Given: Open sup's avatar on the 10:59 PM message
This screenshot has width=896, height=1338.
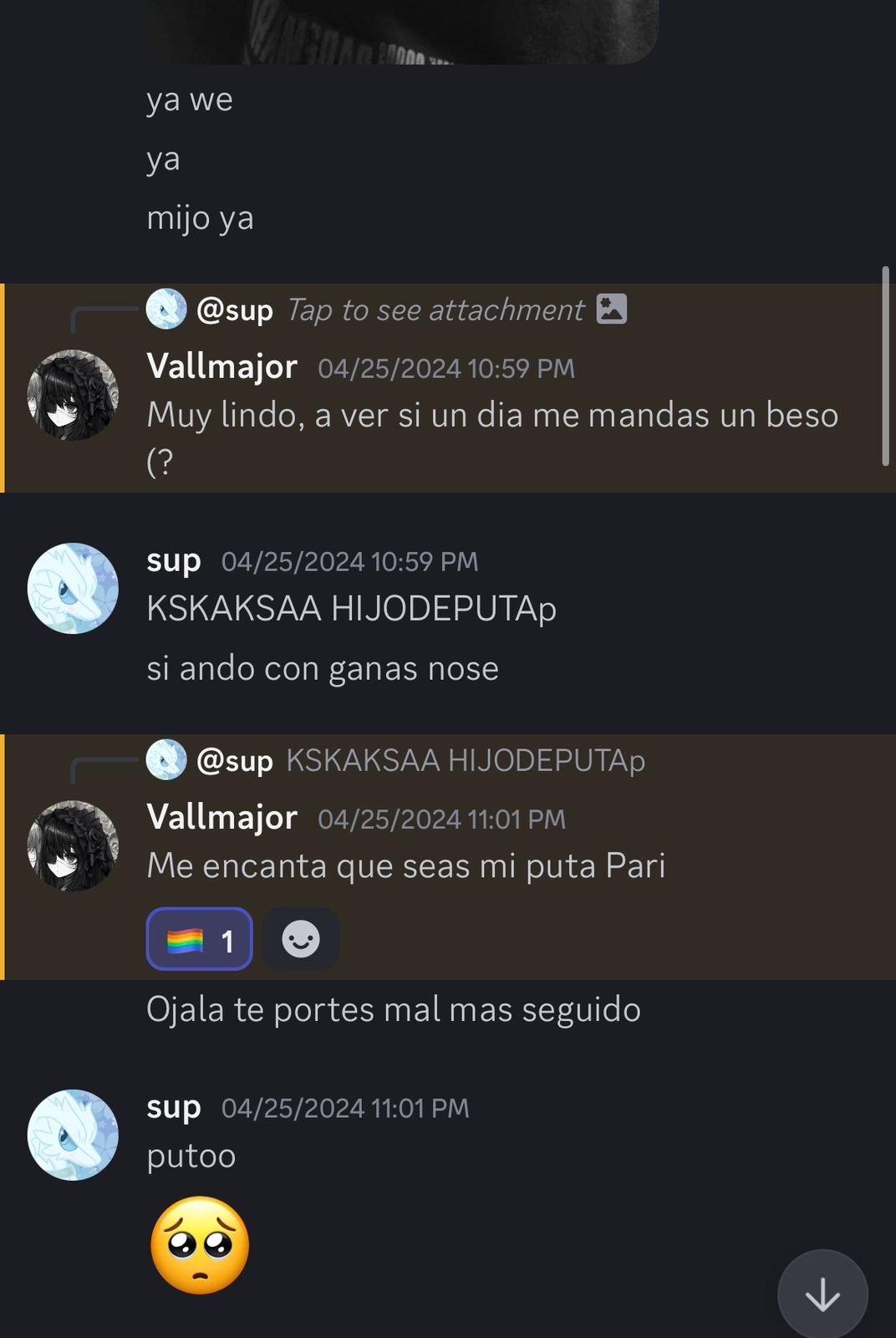Looking at the screenshot, I should [x=73, y=588].
